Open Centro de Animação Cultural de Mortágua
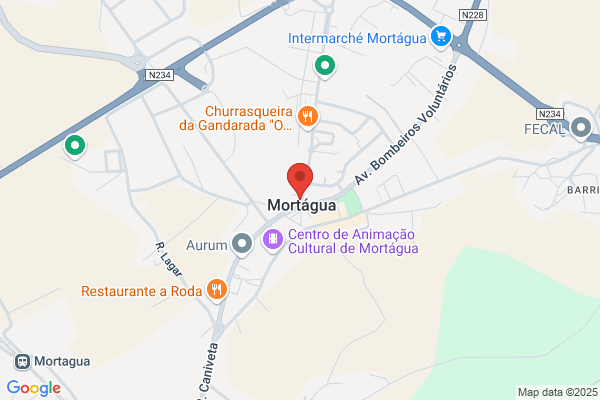600x400 pixels. 273,240
